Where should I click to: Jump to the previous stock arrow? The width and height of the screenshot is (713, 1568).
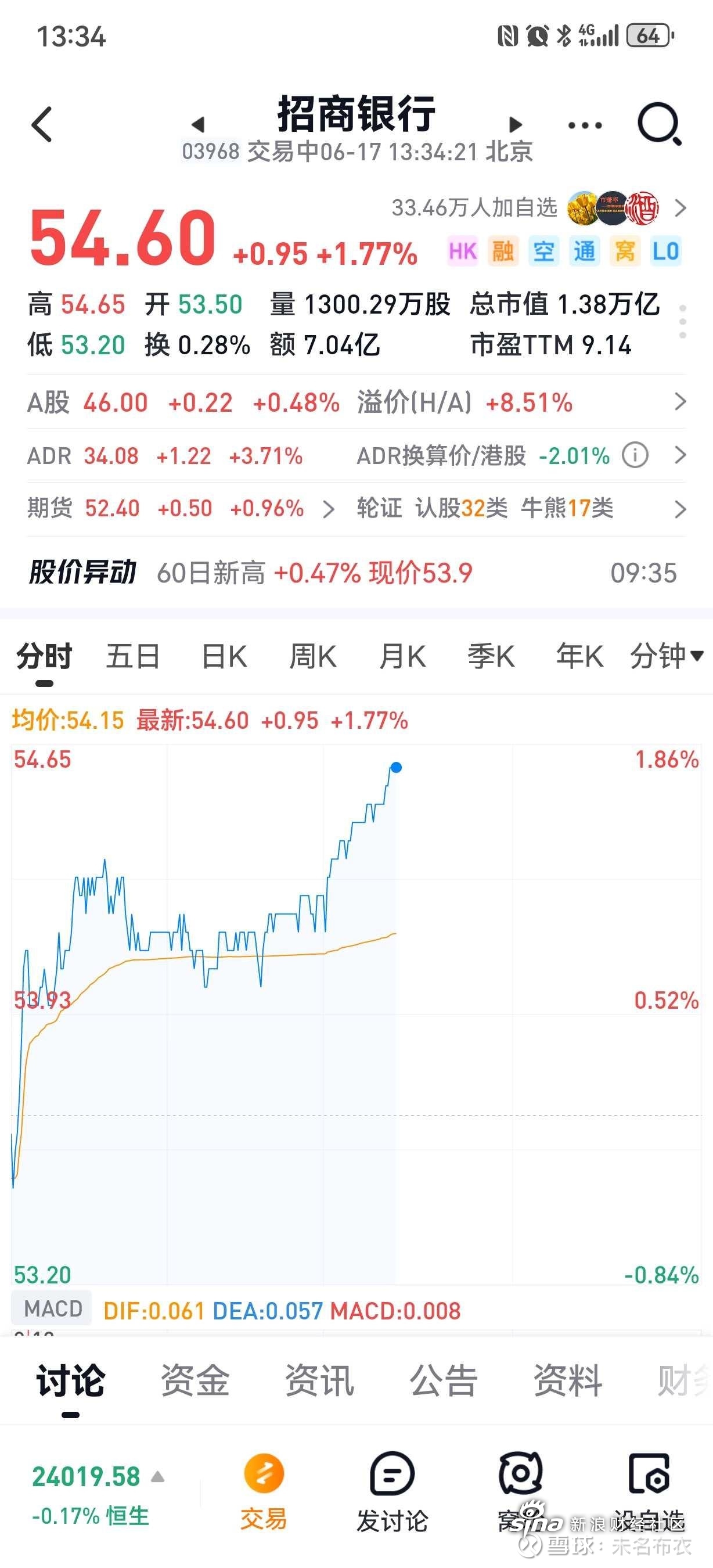197,125
